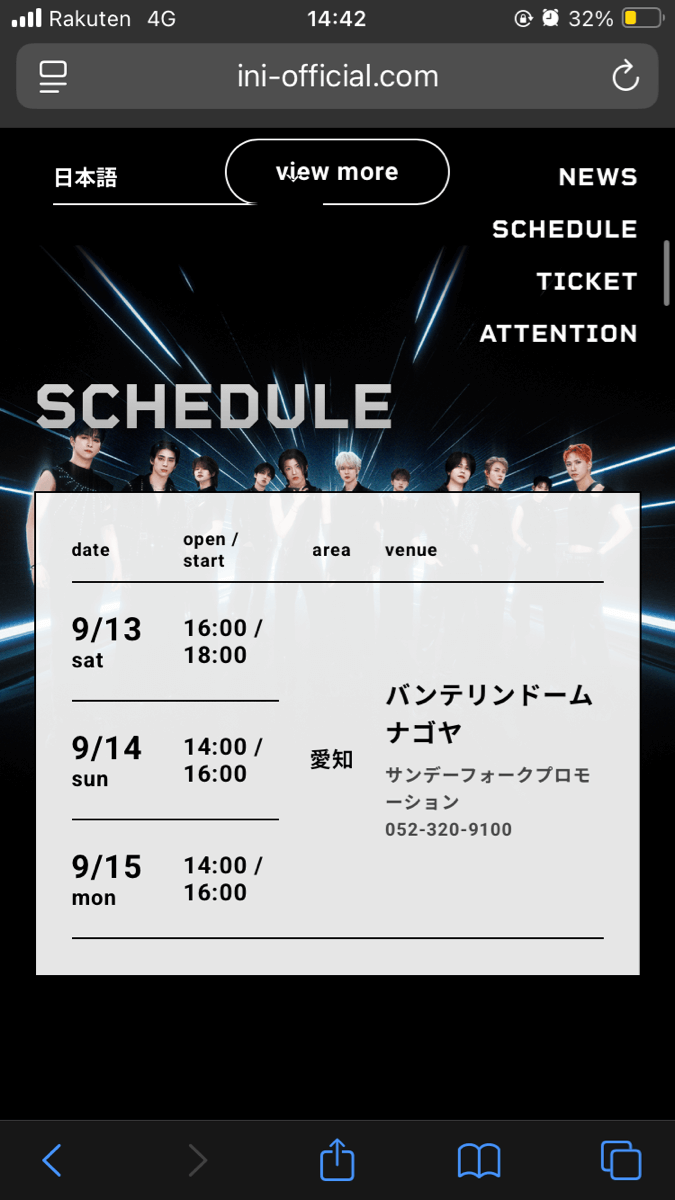The height and width of the screenshot is (1200, 675).
Task: Open the ATTENTION section link
Action: coord(558,334)
